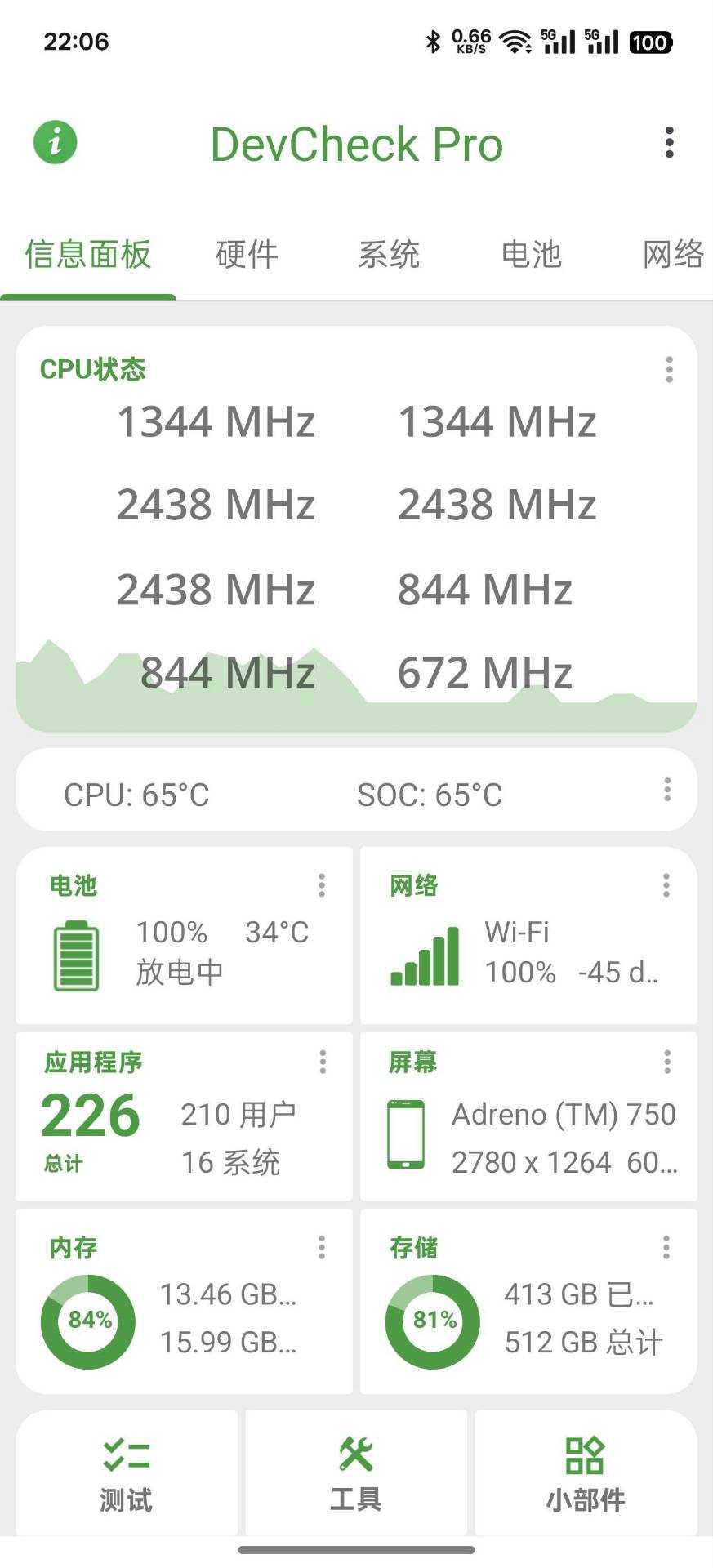Switch to the 电池 tab
This screenshot has width=713, height=1568.
click(x=531, y=255)
